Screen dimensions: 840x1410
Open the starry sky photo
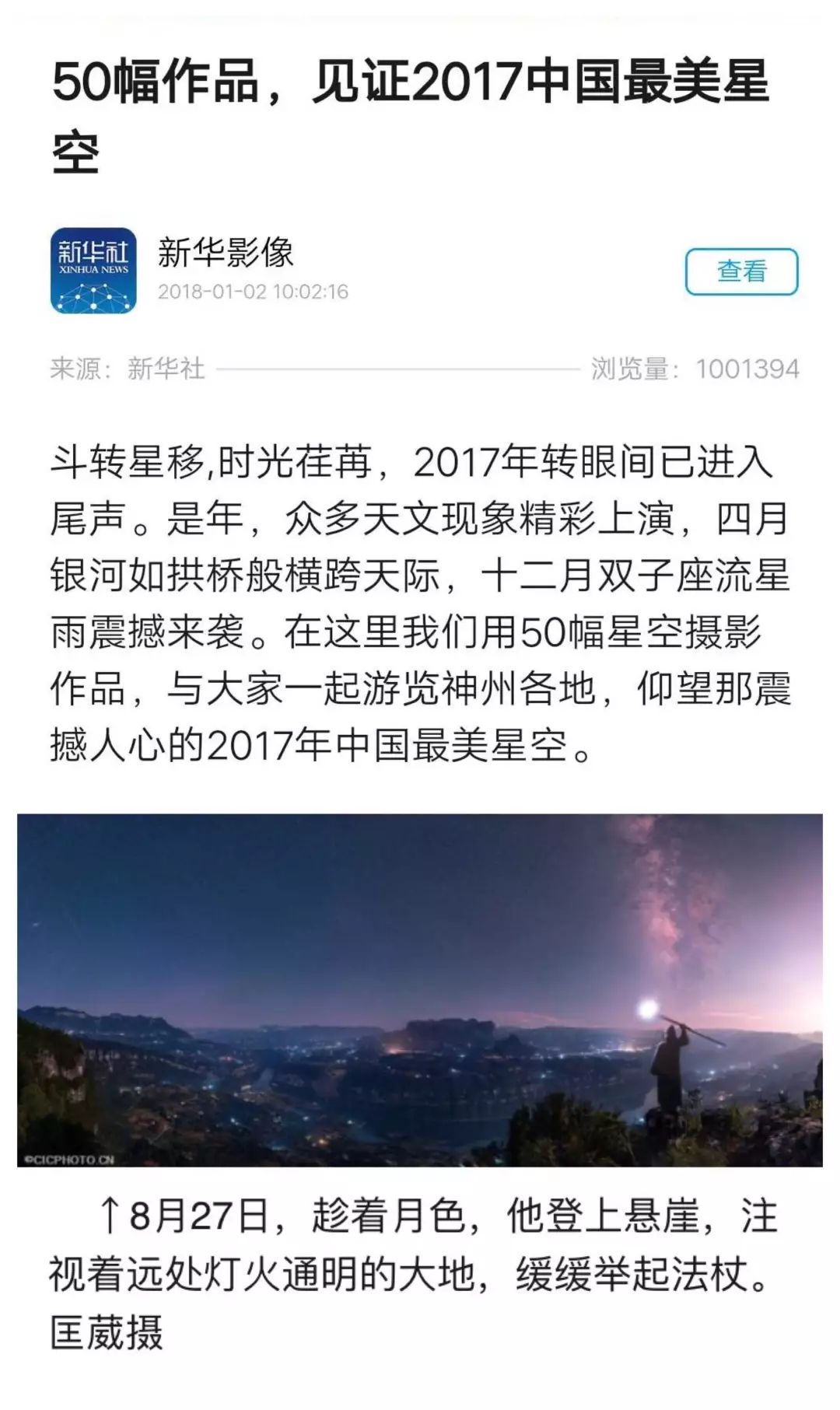coord(419,989)
